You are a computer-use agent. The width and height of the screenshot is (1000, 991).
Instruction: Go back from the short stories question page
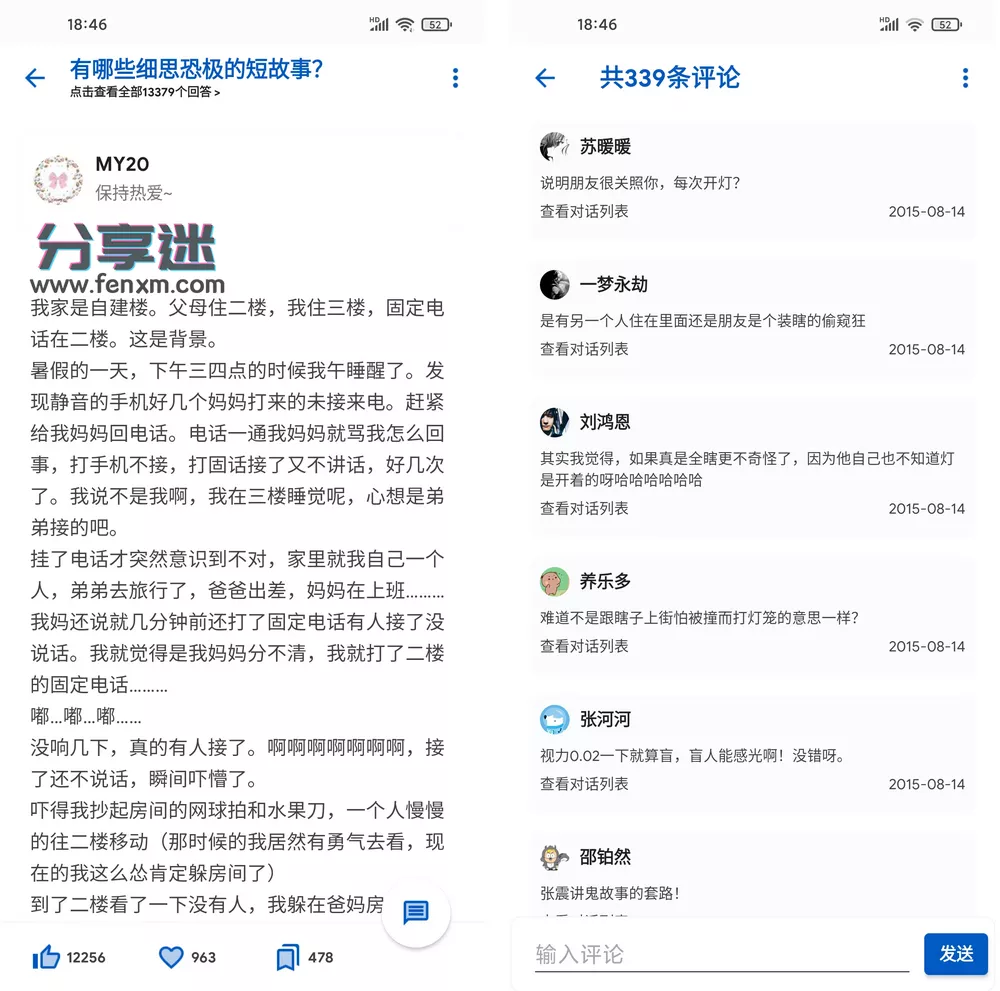click(35, 78)
